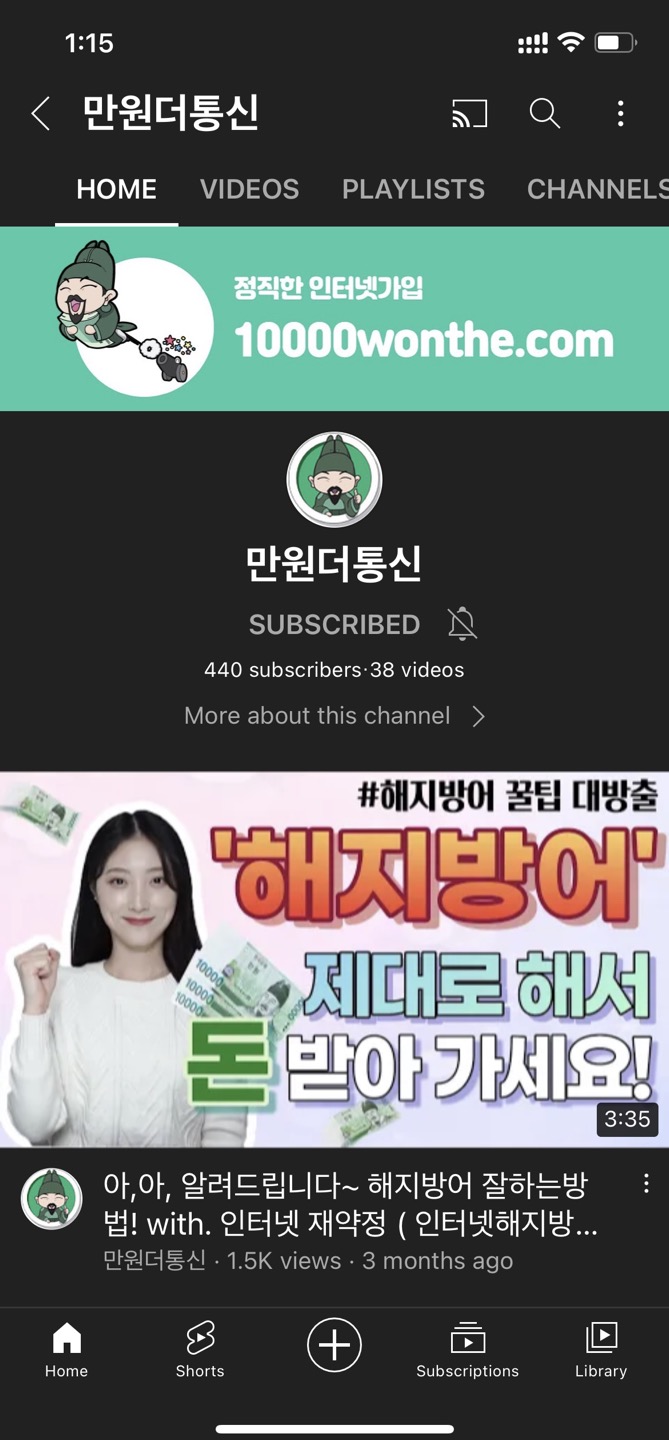Open the Shorts tab
This screenshot has height=1440, width=669.
point(200,1349)
